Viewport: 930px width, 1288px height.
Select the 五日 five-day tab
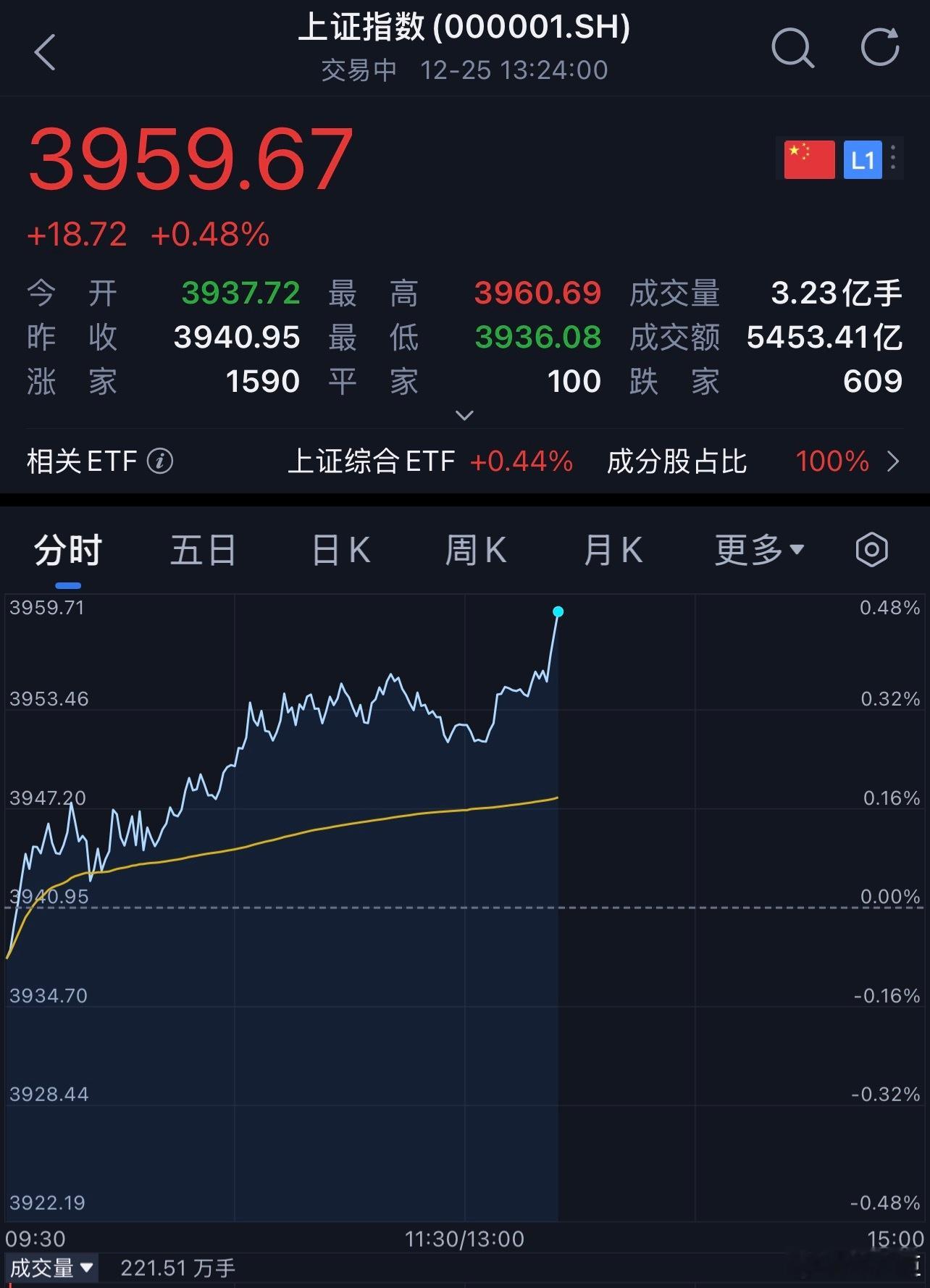(203, 549)
